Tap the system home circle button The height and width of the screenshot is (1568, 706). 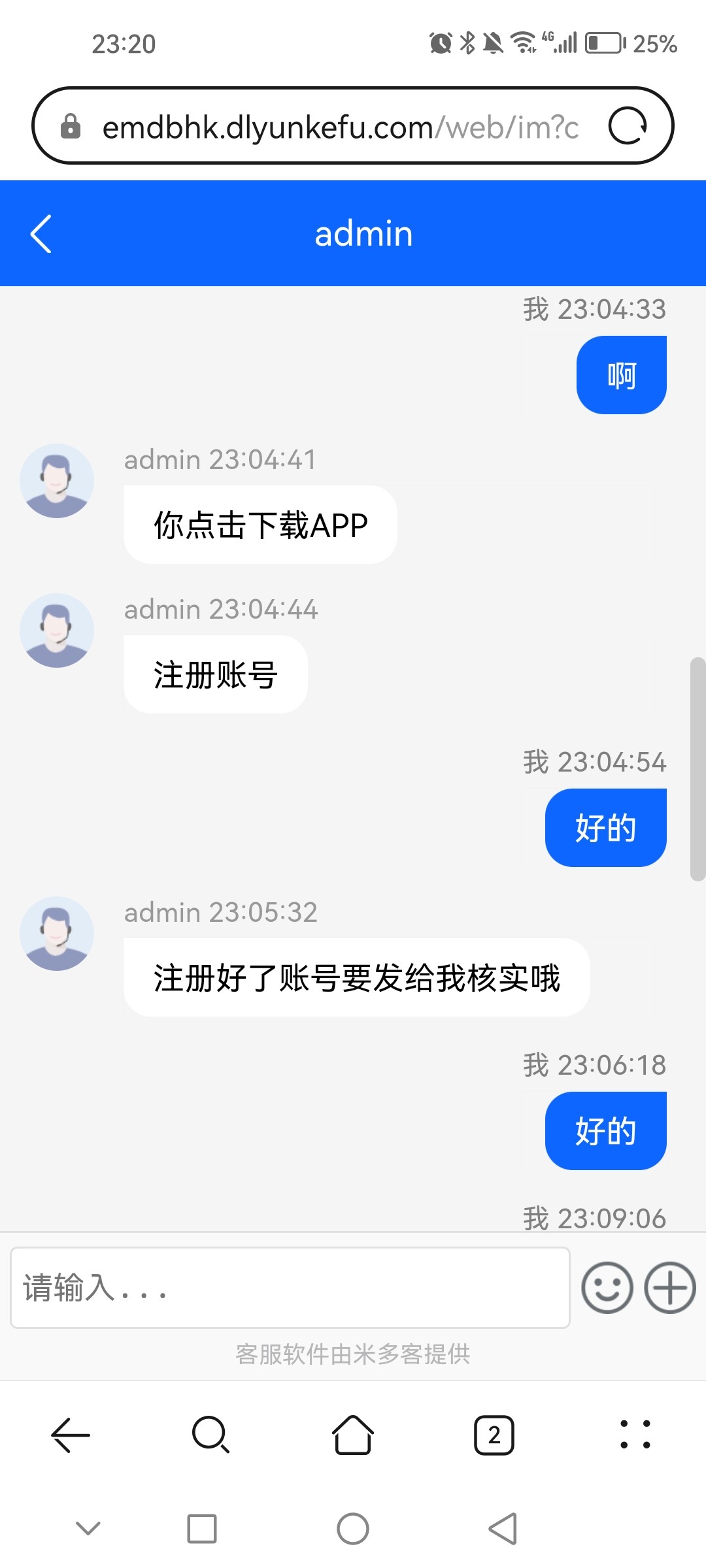click(353, 1529)
